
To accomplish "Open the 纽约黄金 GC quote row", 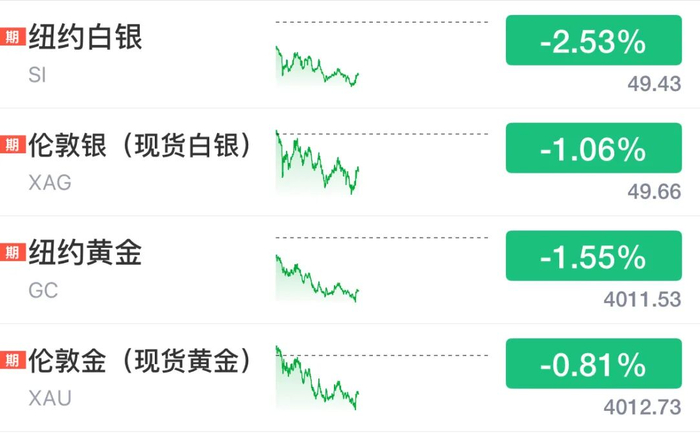I will pyautogui.click(x=350, y=270).
